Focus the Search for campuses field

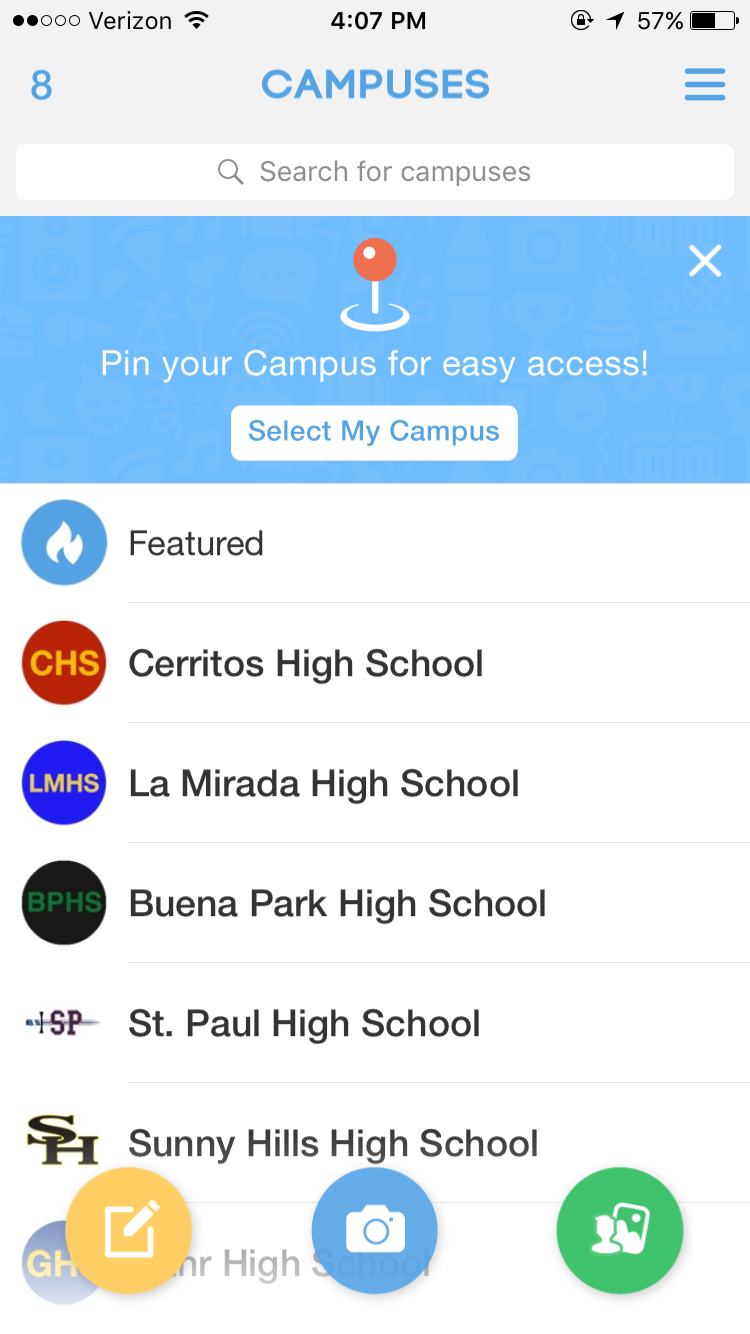375,172
